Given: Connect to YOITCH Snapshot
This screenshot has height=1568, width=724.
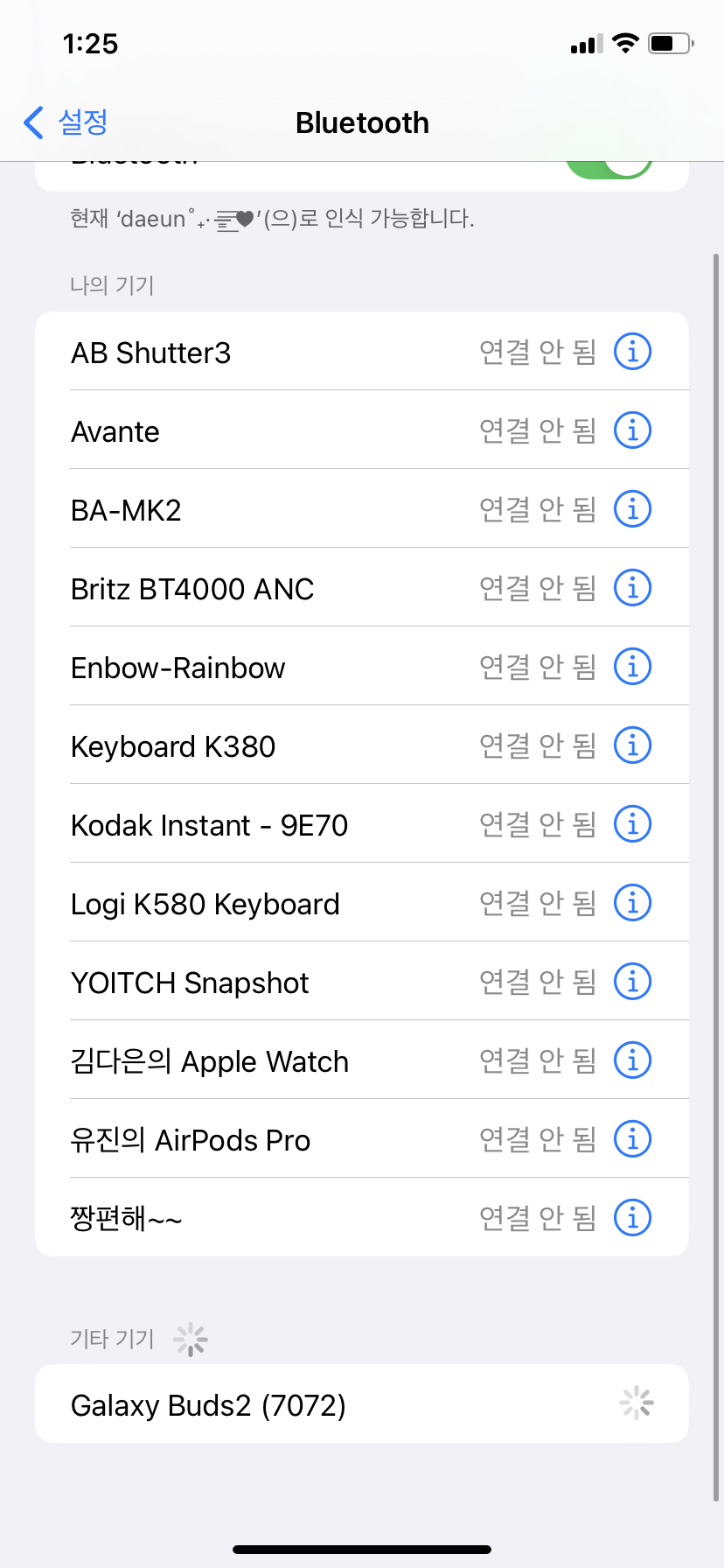Looking at the screenshot, I should 362,982.
